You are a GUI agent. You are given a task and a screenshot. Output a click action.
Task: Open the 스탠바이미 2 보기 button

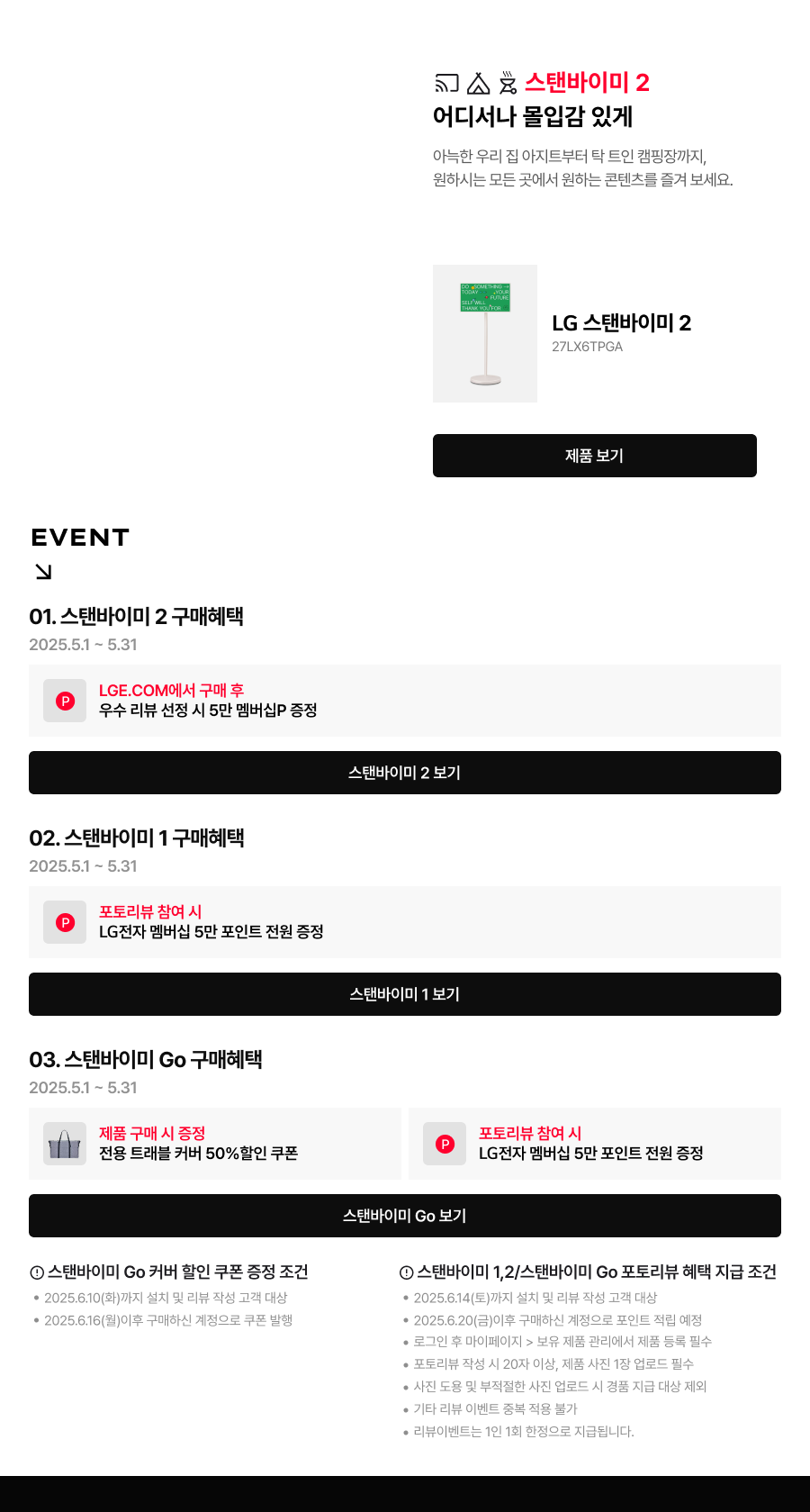405,773
